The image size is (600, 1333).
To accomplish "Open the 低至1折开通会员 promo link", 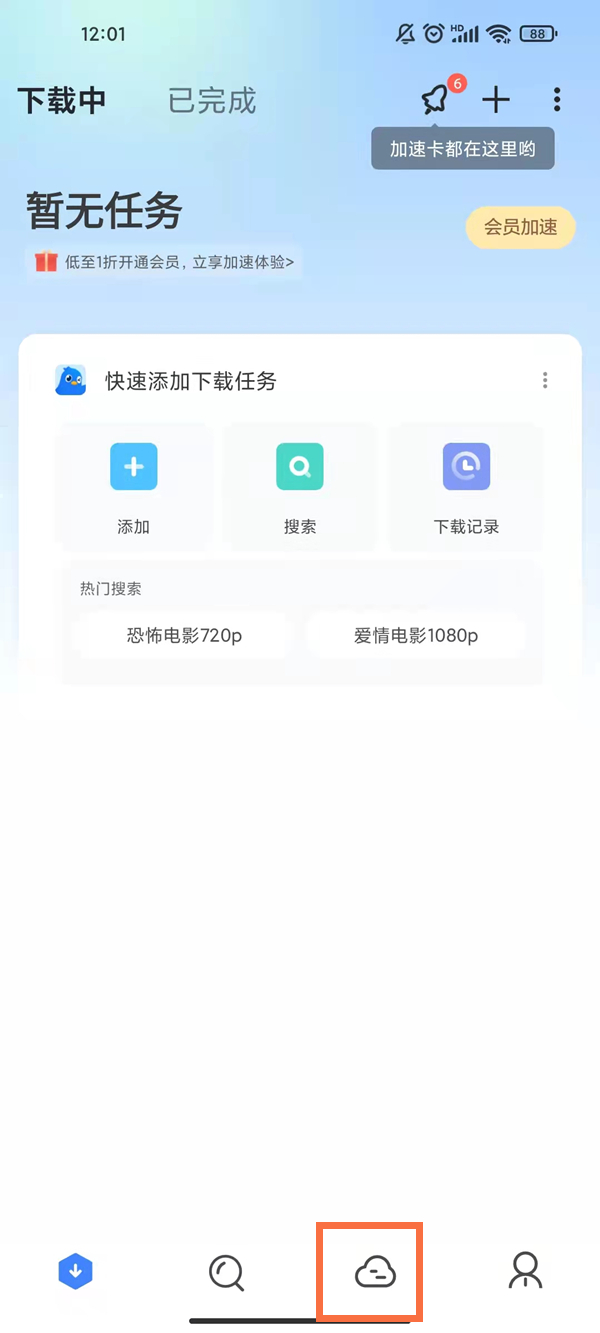I will click(166, 263).
